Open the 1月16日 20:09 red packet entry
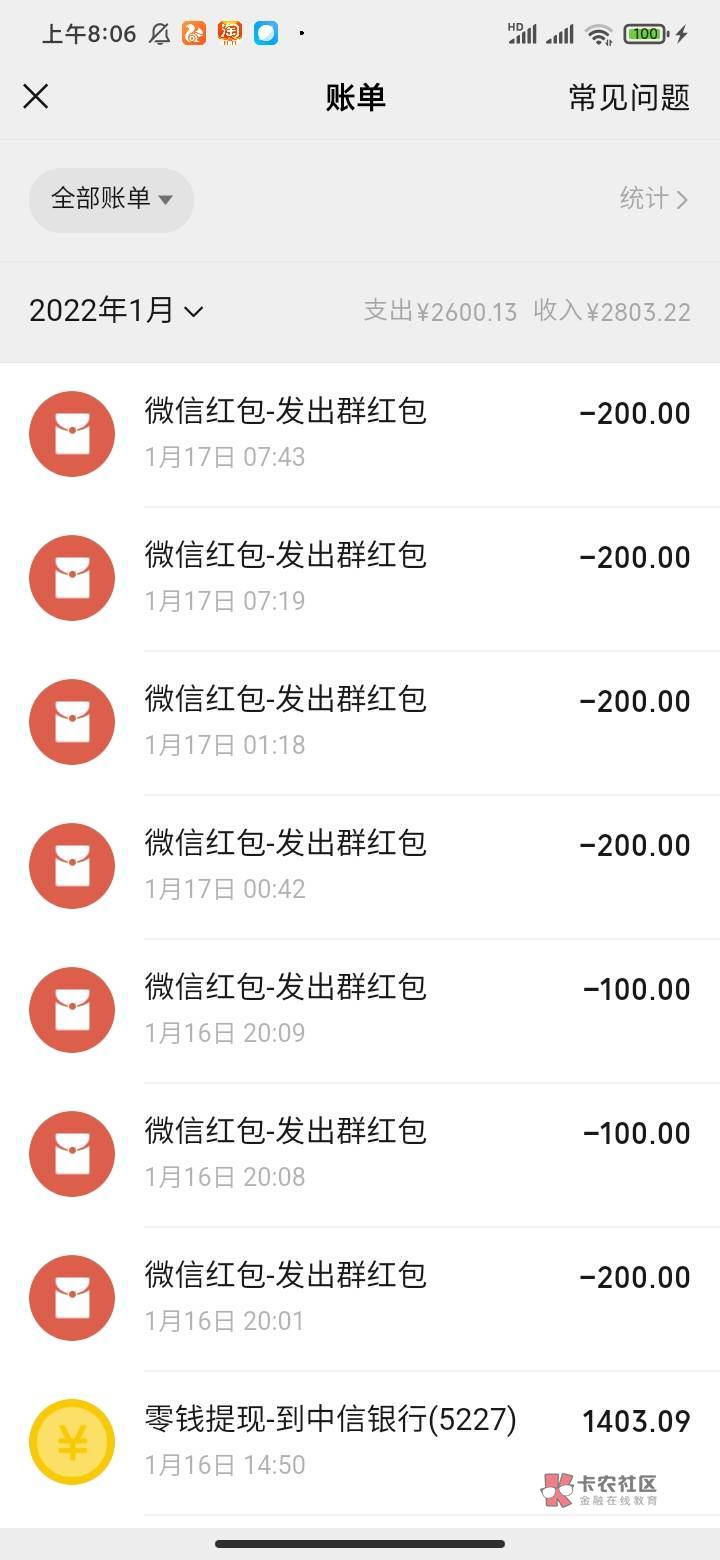Screen dimensions: 720x1560 click(x=360, y=1011)
